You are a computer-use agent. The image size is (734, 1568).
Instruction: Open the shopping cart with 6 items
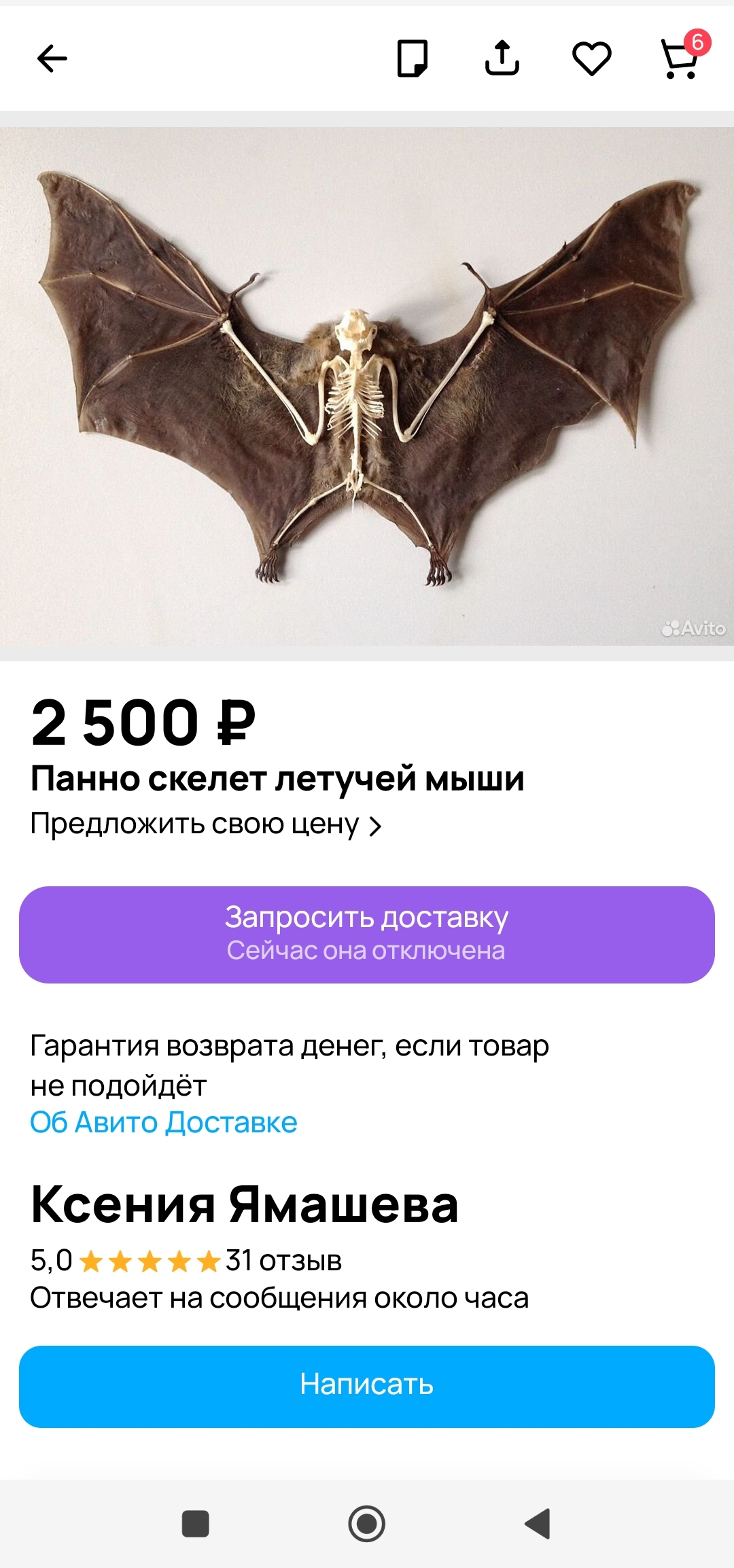(683, 56)
